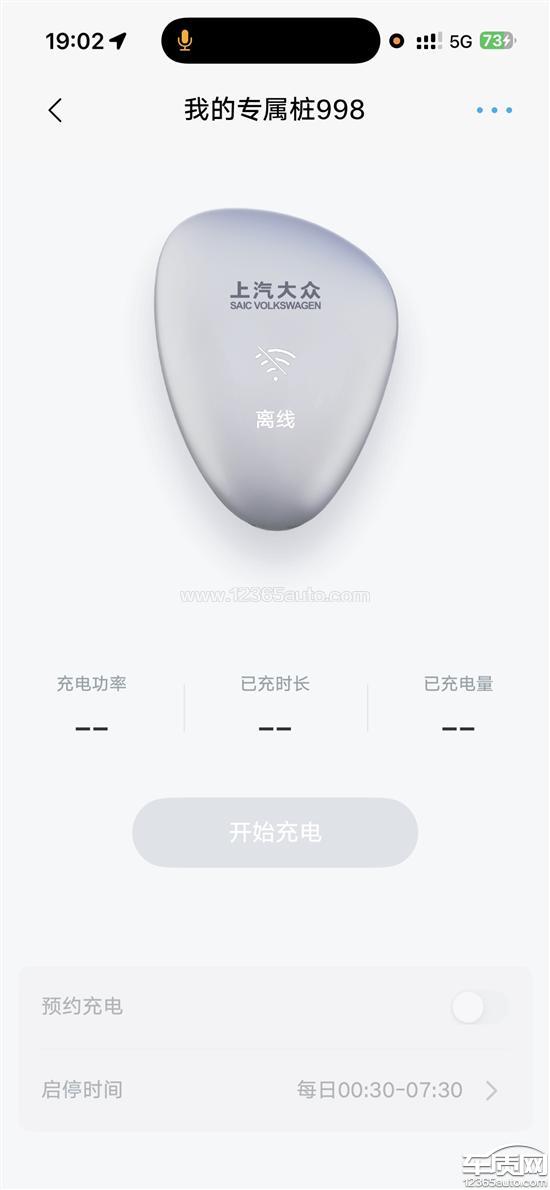Open the three-dot more options menu
This screenshot has width=550, height=1190.
click(494, 110)
